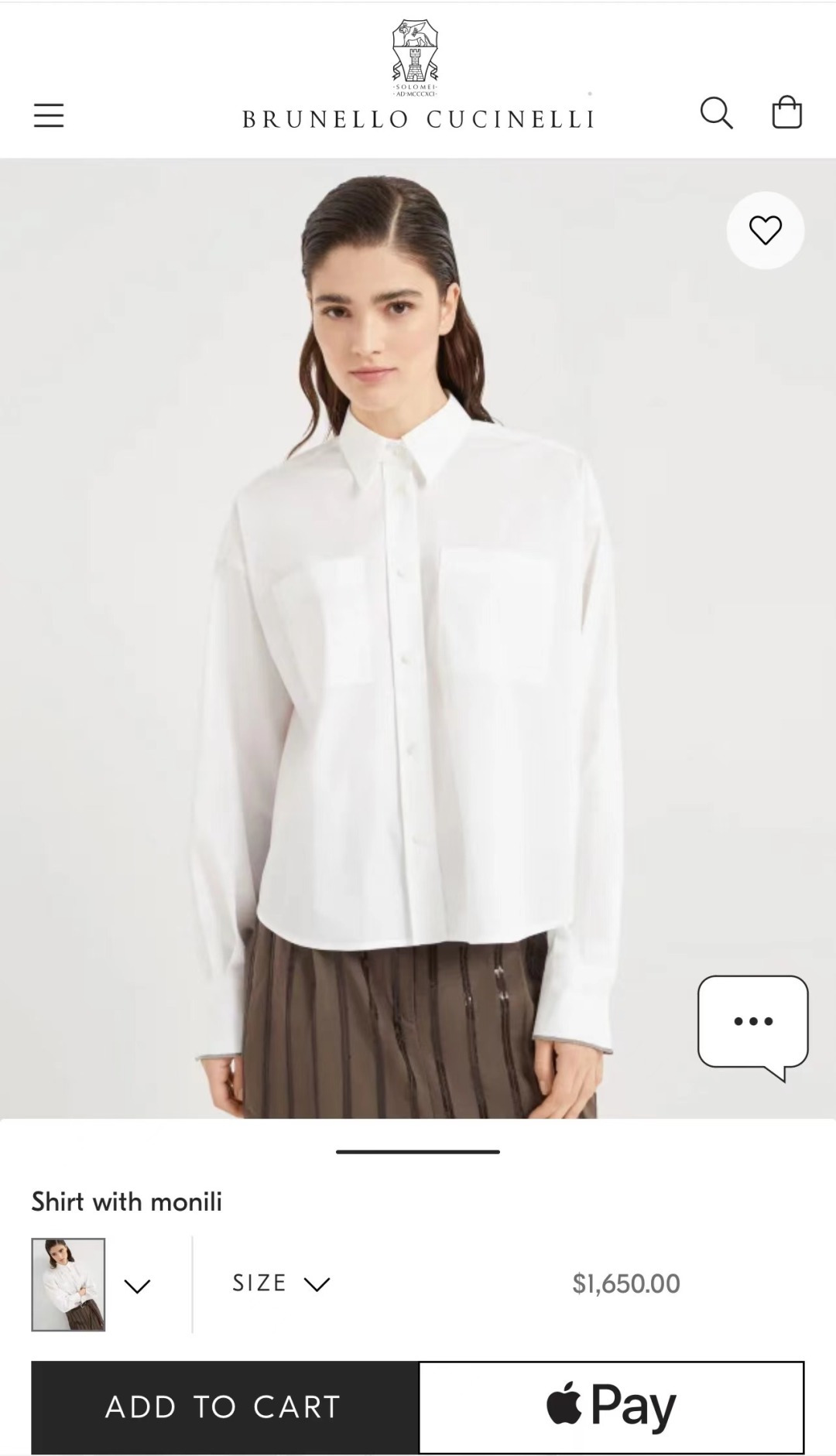Open the search magnifier
Screen dimensions: 836x1456
point(716,113)
